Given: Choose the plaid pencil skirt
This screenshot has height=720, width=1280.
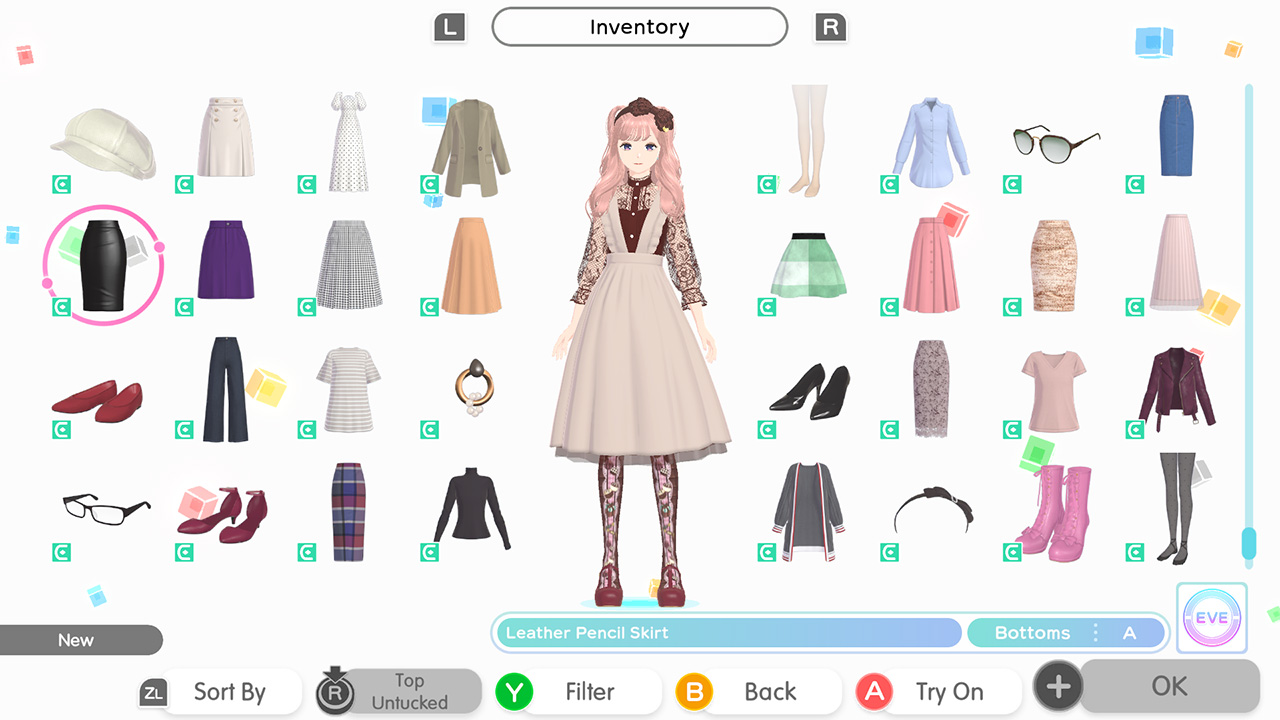Looking at the screenshot, I should tap(348, 511).
